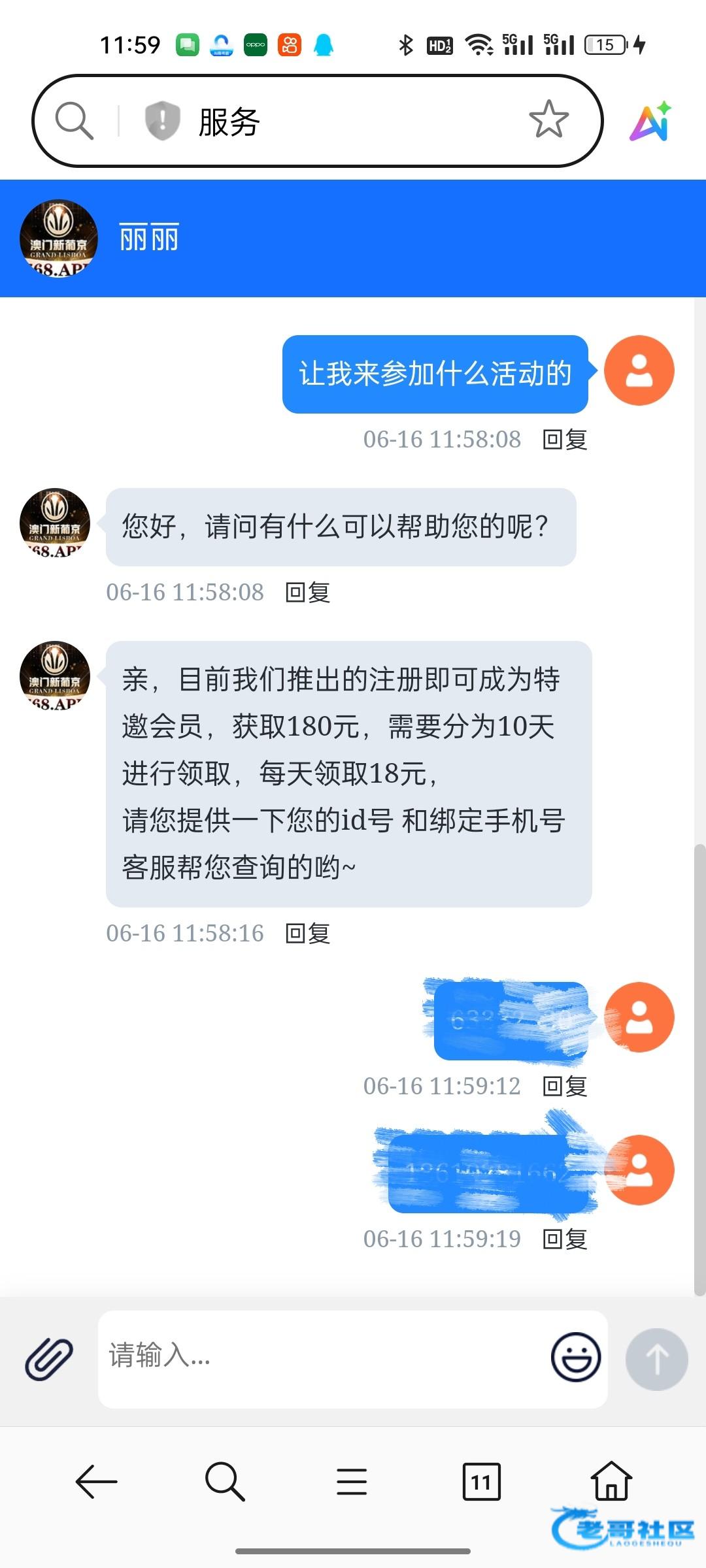This screenshot has width=706, height=1568.
Task: Tap the search icon in address bar
Action: click(x=74, y=121)
